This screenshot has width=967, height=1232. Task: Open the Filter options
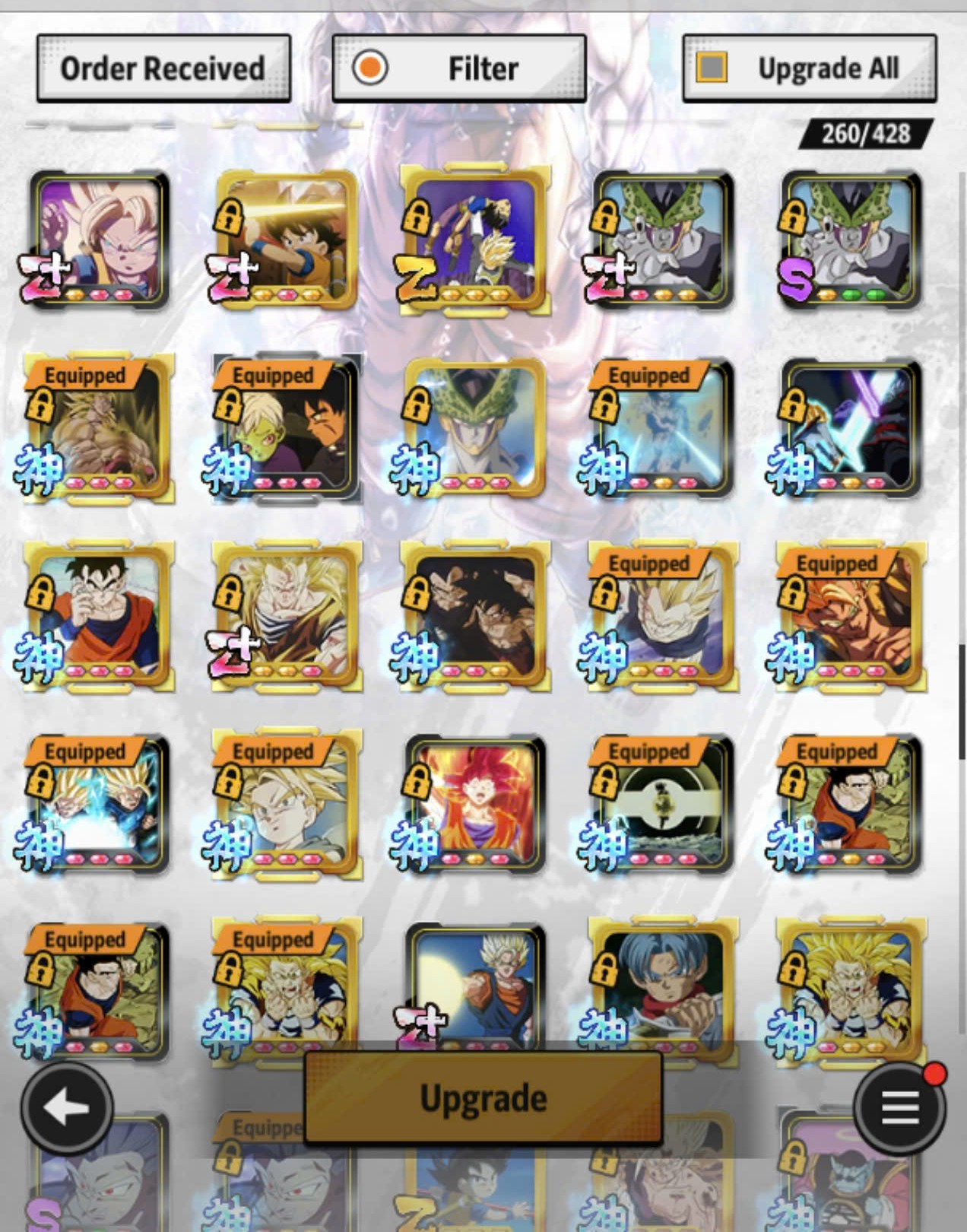pos(459,68)
